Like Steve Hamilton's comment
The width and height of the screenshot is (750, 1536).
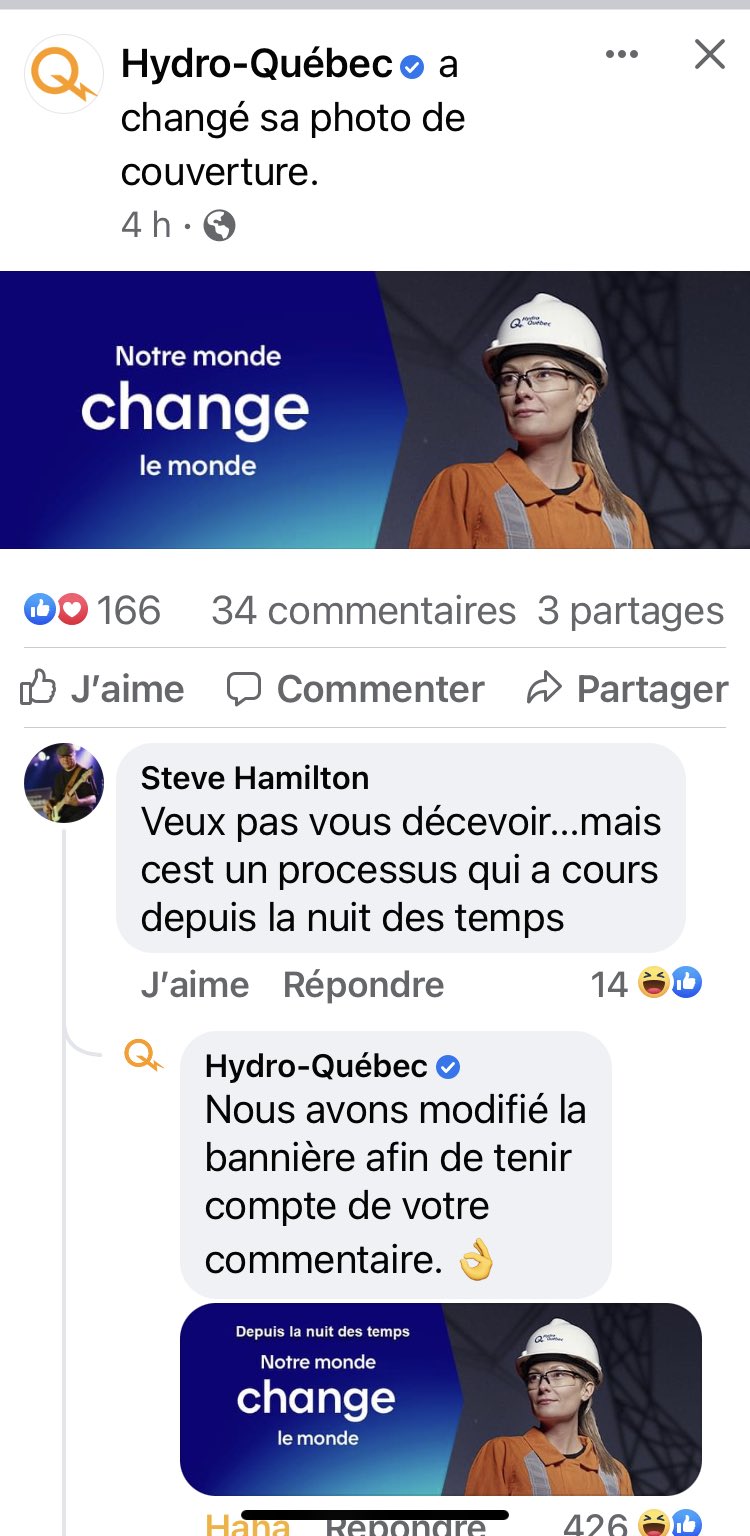pyautogui.click(x=194, y=985)
